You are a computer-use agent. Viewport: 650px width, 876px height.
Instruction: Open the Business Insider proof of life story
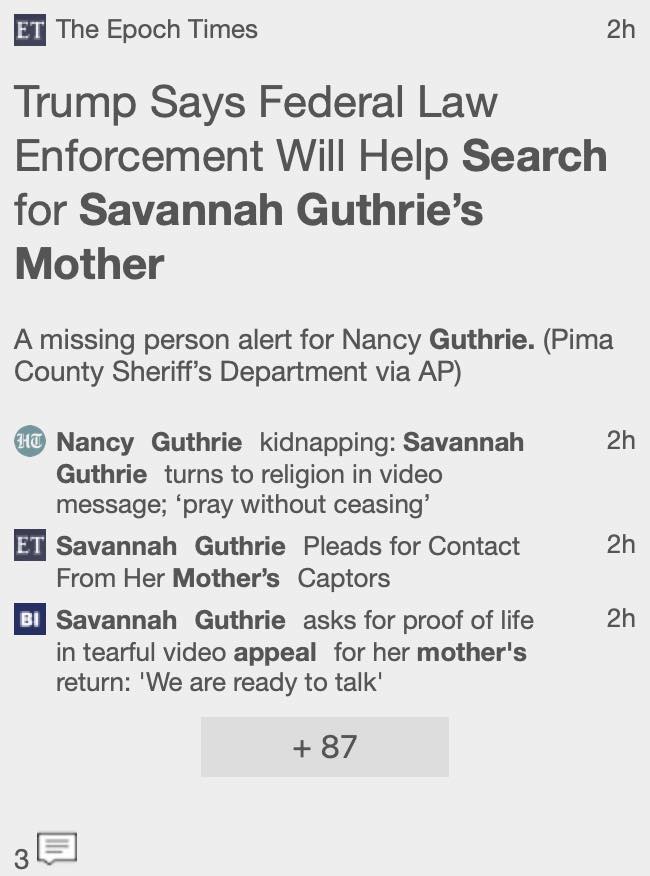(x=295, y=651)
